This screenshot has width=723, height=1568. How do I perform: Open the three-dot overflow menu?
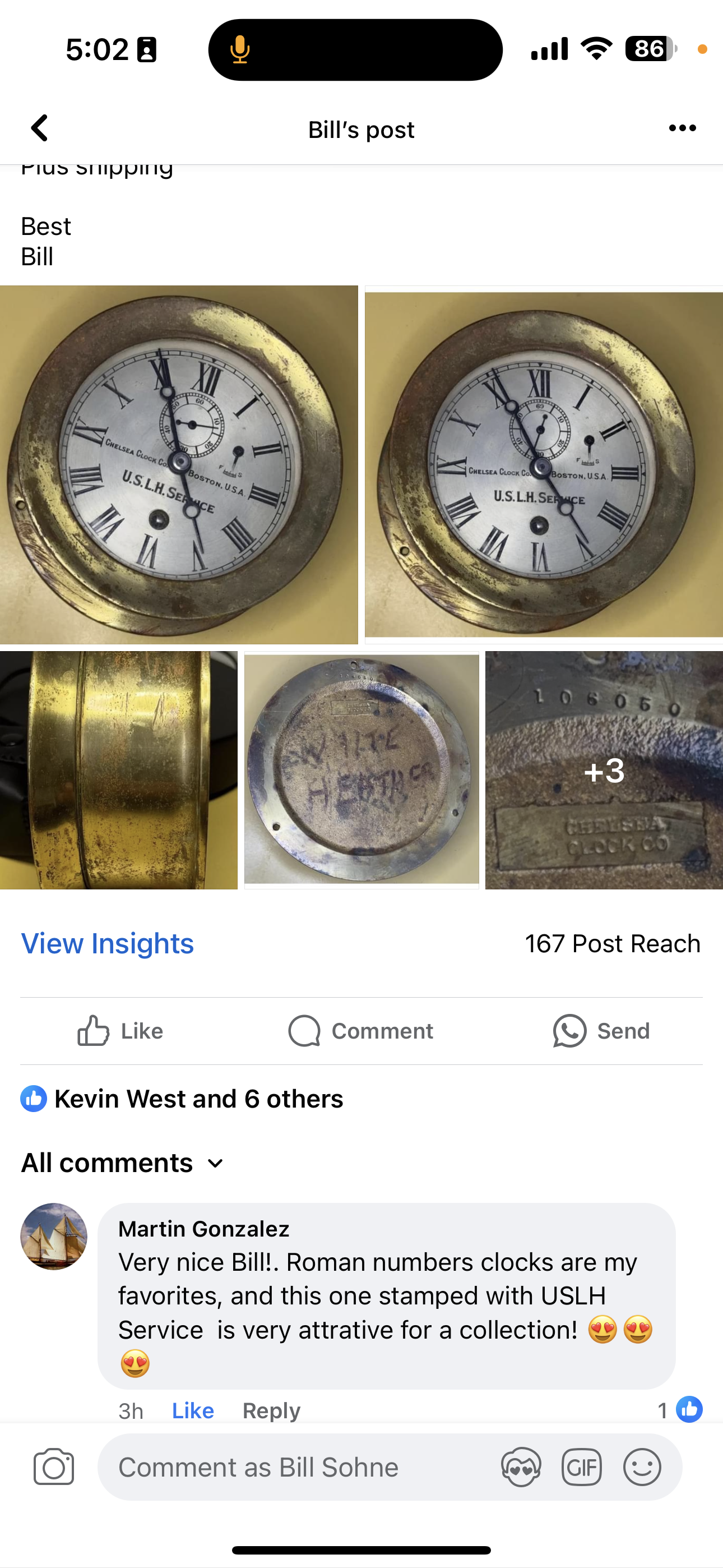pos(682,128)
